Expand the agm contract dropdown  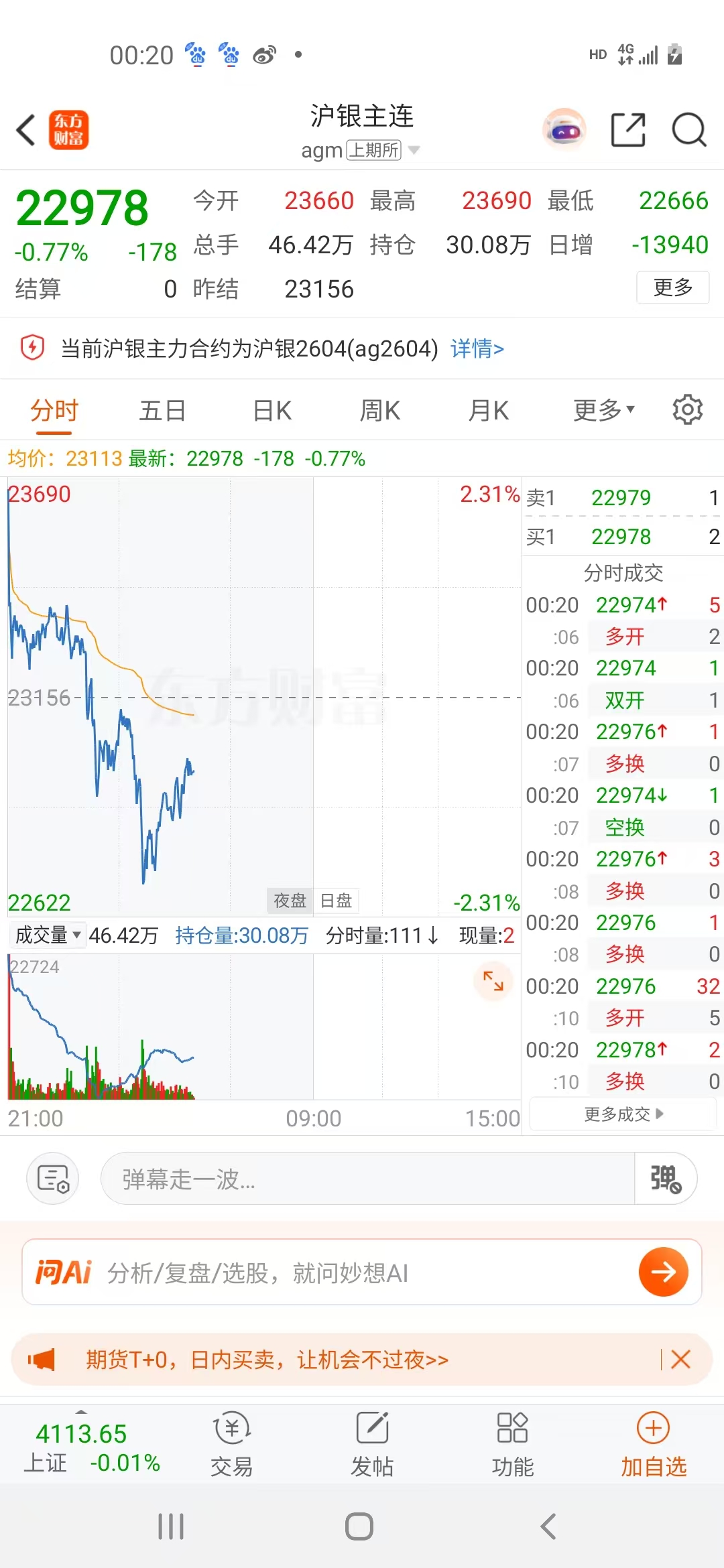click(414, 150)
